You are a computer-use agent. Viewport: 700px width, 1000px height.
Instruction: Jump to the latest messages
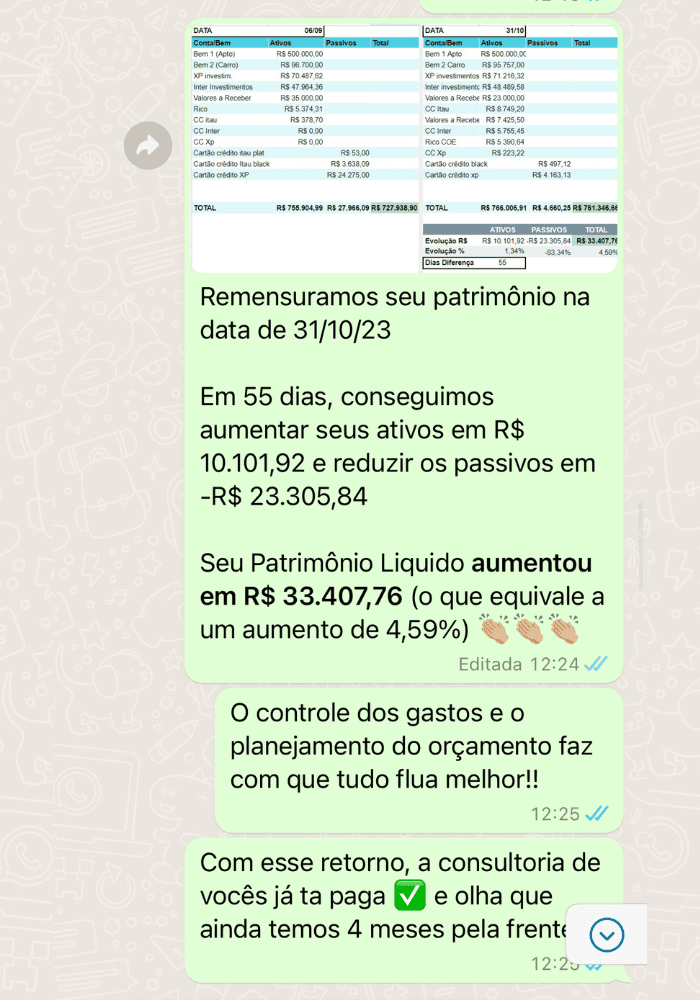click(x=607, y=934)
